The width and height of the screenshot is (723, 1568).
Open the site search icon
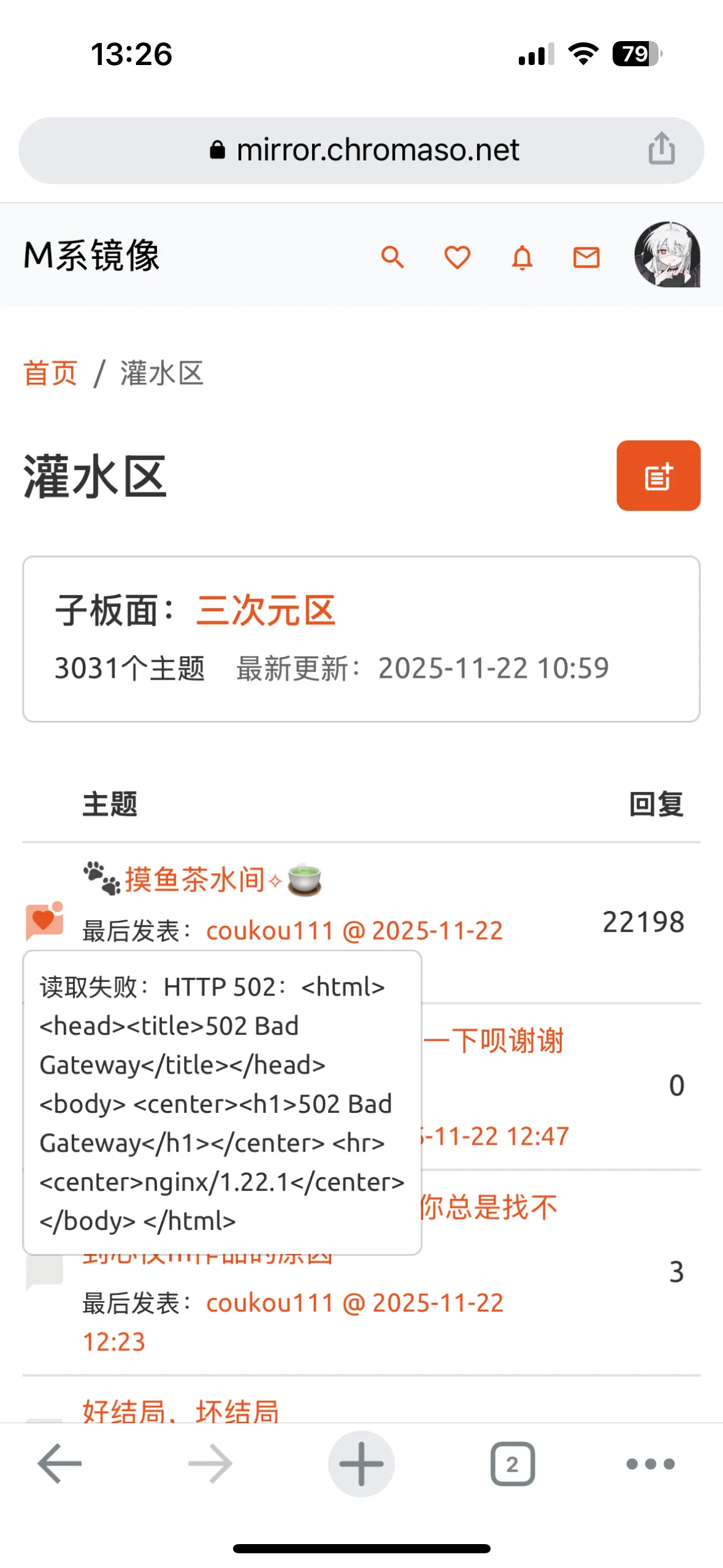[392, 257]
